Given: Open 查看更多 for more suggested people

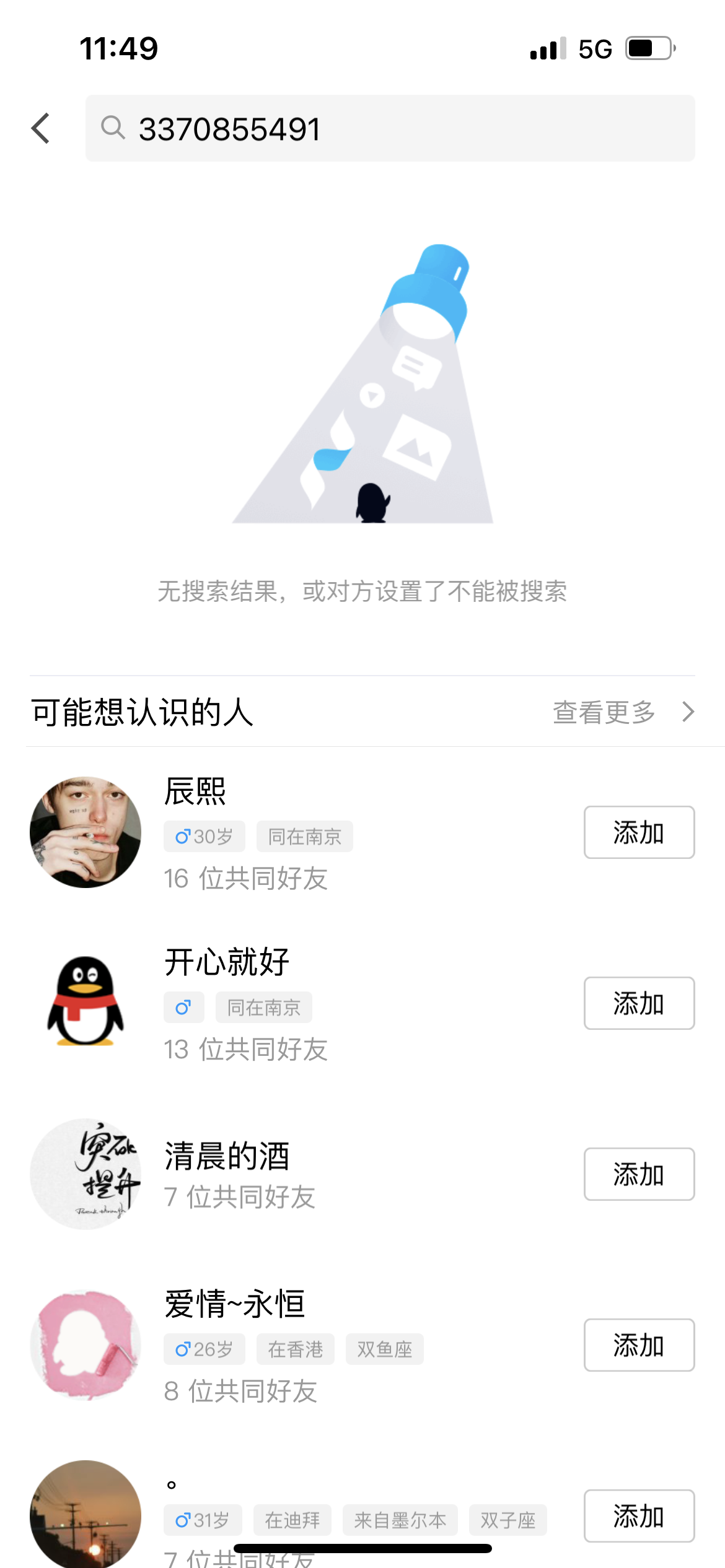Looking at the screenshot, I should [622, 712].
